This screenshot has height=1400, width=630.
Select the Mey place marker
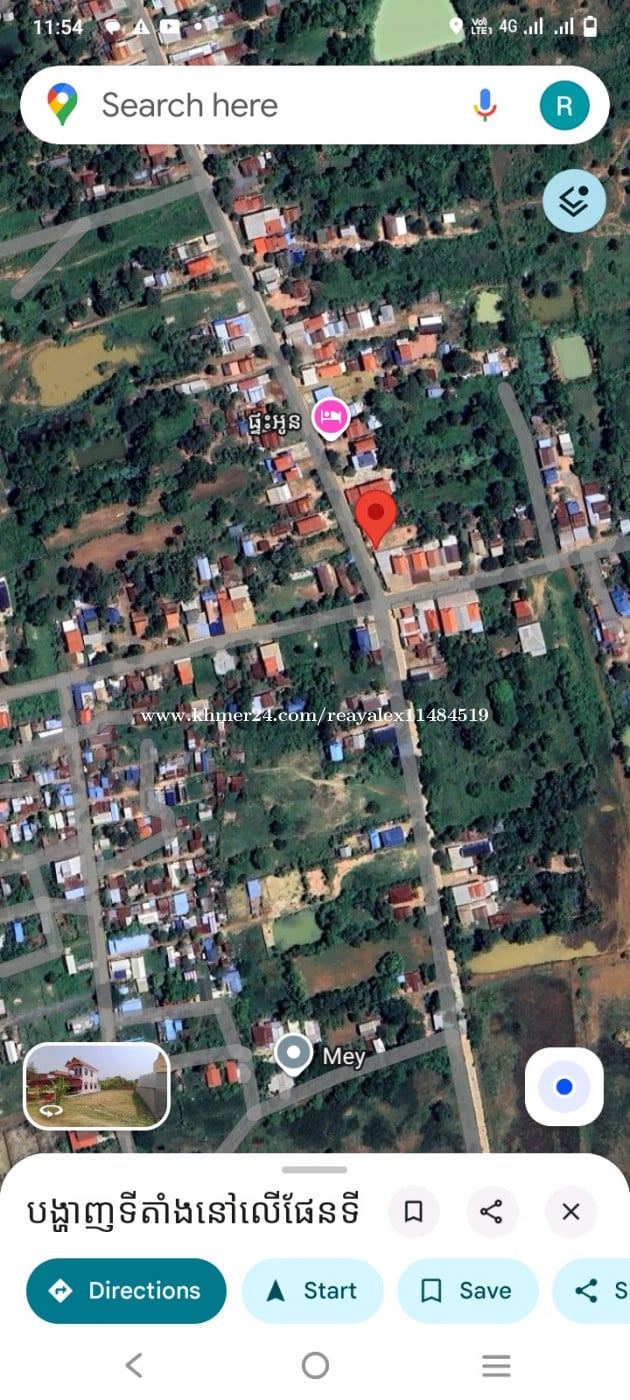(294, 1053)
